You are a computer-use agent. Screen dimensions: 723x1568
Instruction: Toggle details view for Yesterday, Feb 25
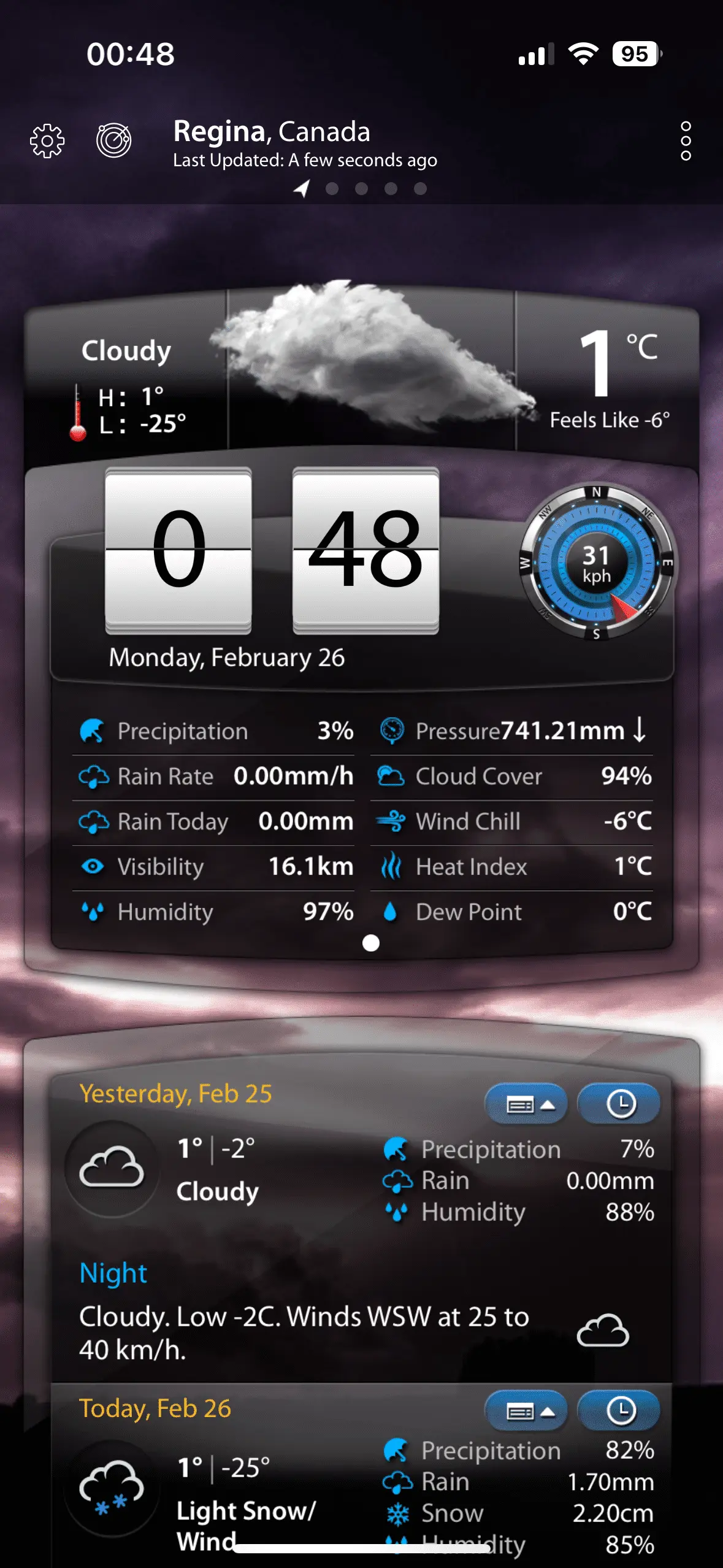tap(527, 1105)
